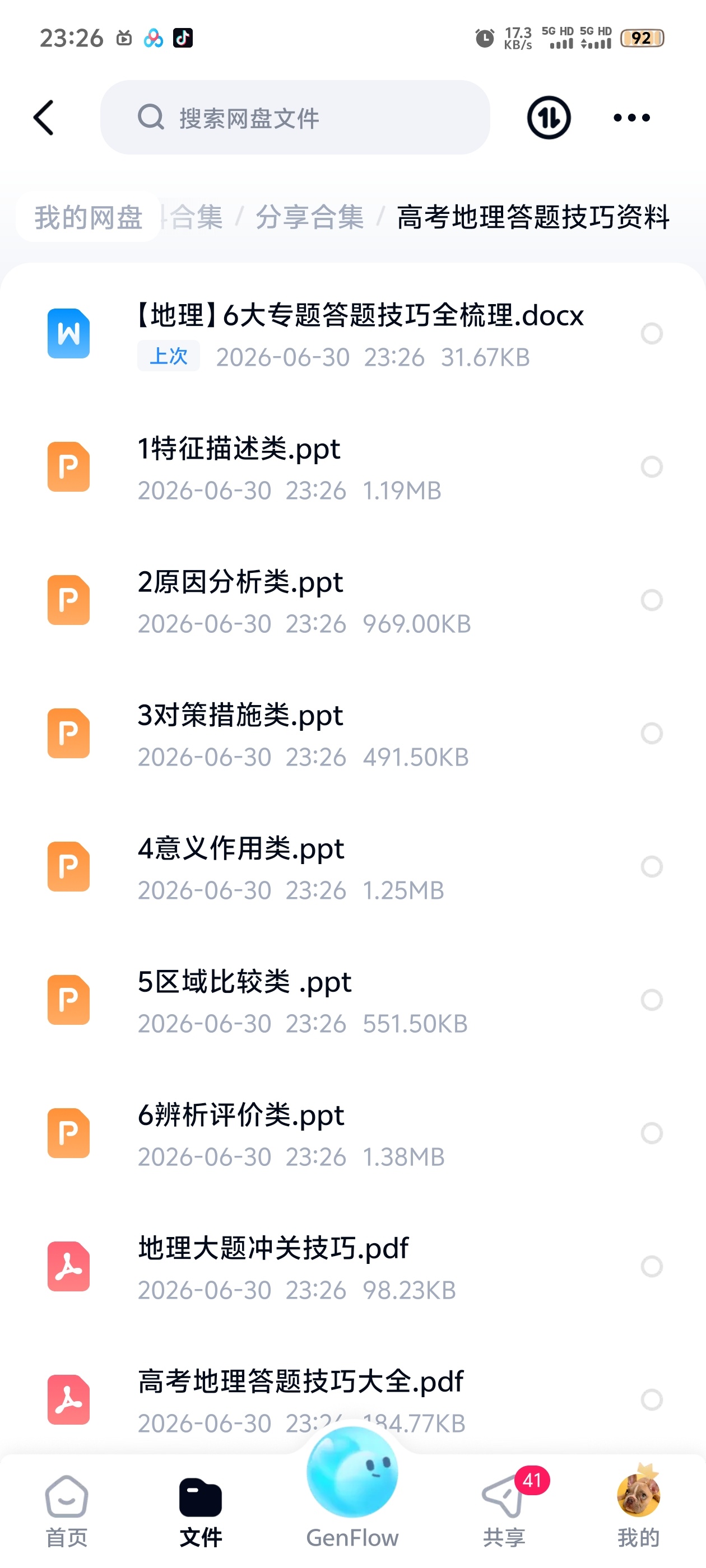
Task: Jump to 我的网盘 in the breadcrumb
Action: pos(89,217)
